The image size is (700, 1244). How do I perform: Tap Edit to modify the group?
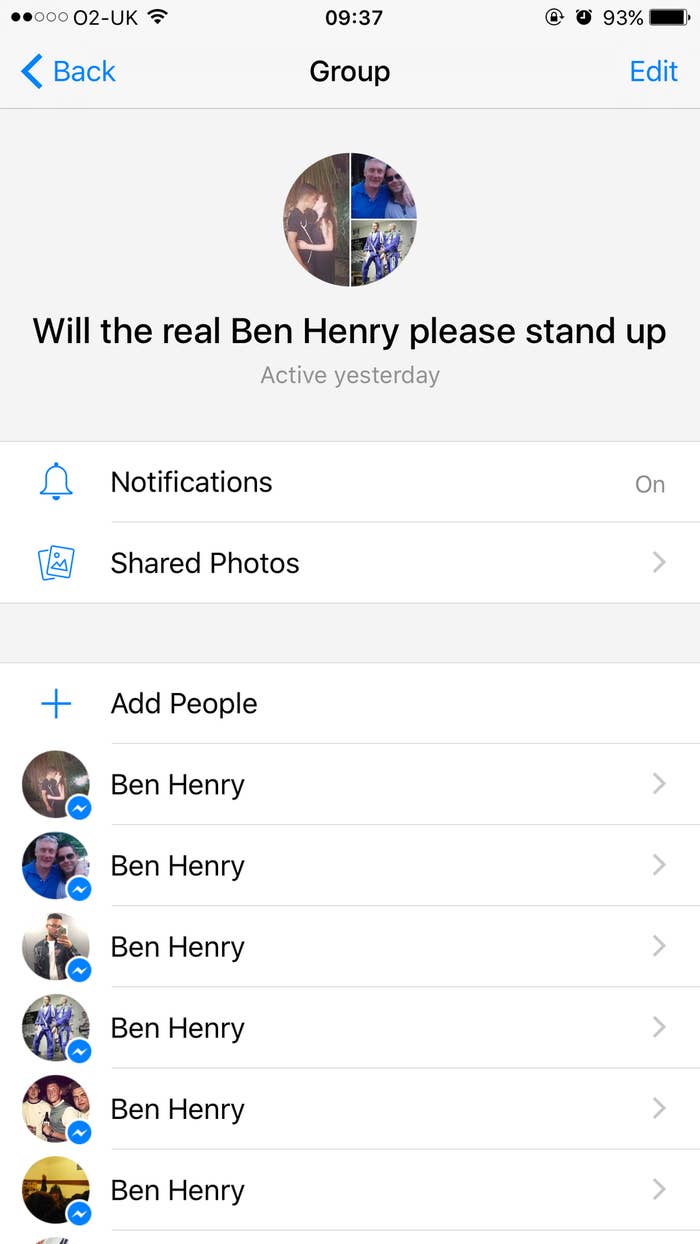(654, 72)
